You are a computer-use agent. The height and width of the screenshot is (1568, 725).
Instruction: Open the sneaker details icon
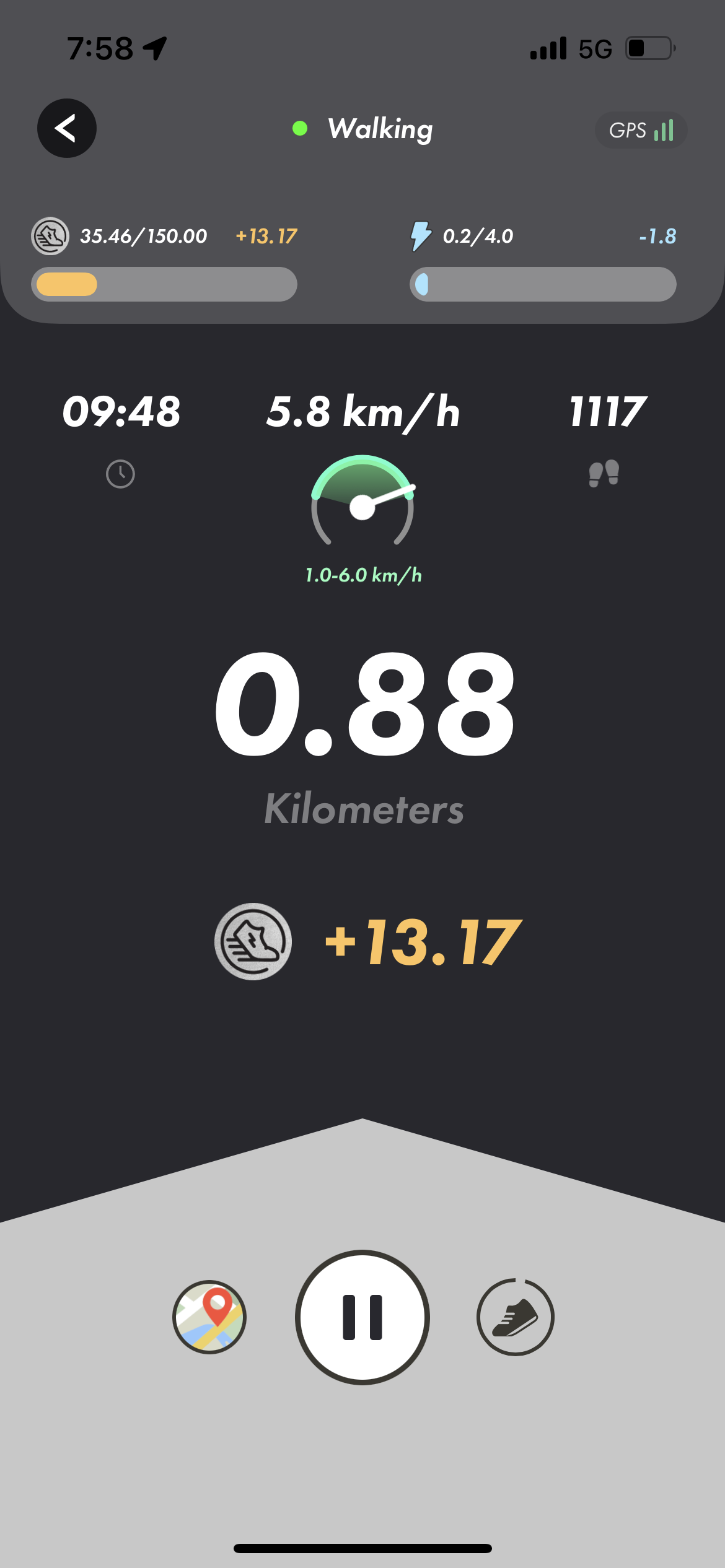click(515, 1317)
